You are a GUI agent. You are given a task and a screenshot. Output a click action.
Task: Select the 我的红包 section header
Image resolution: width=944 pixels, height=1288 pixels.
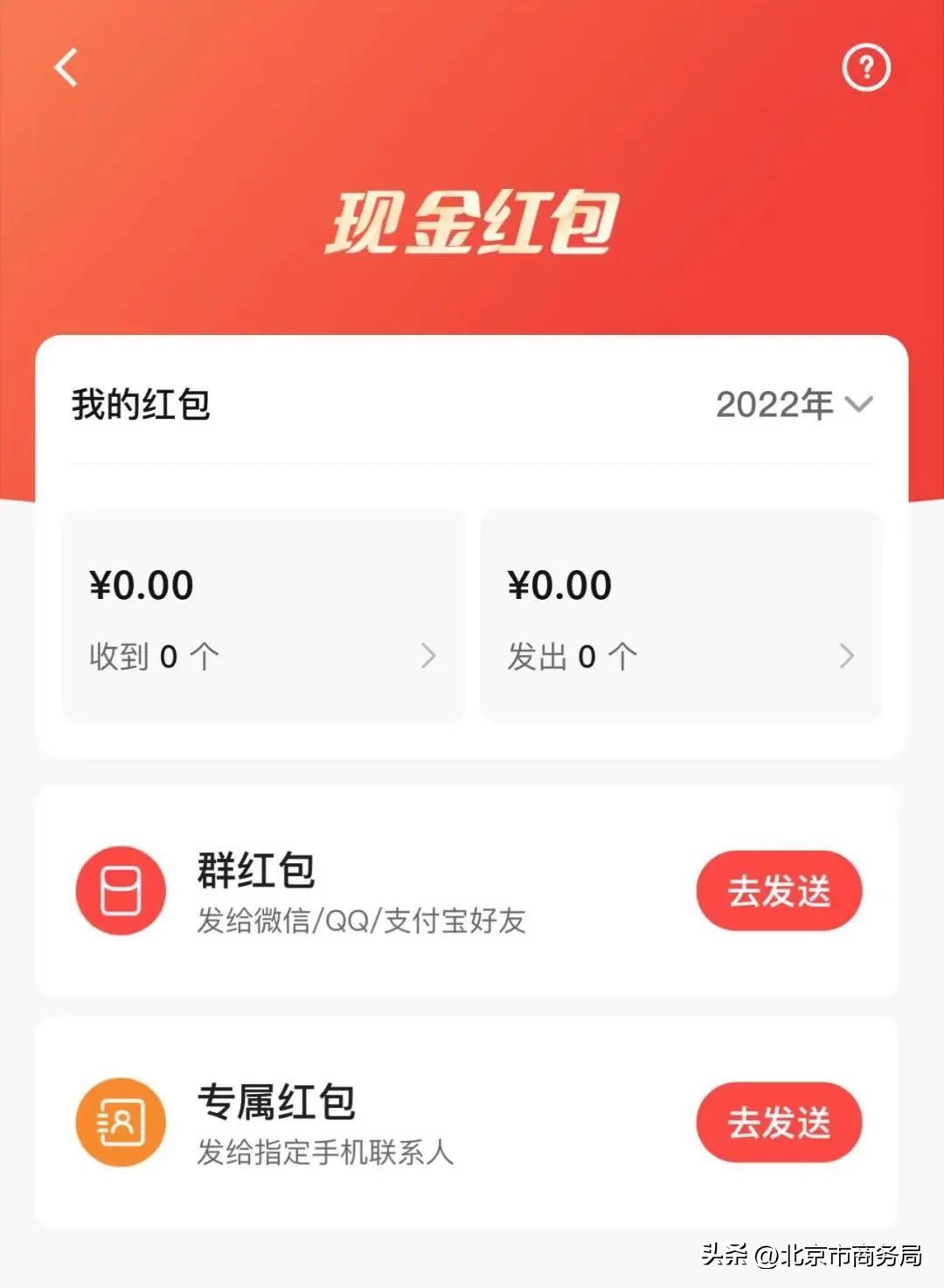(140, 402)
